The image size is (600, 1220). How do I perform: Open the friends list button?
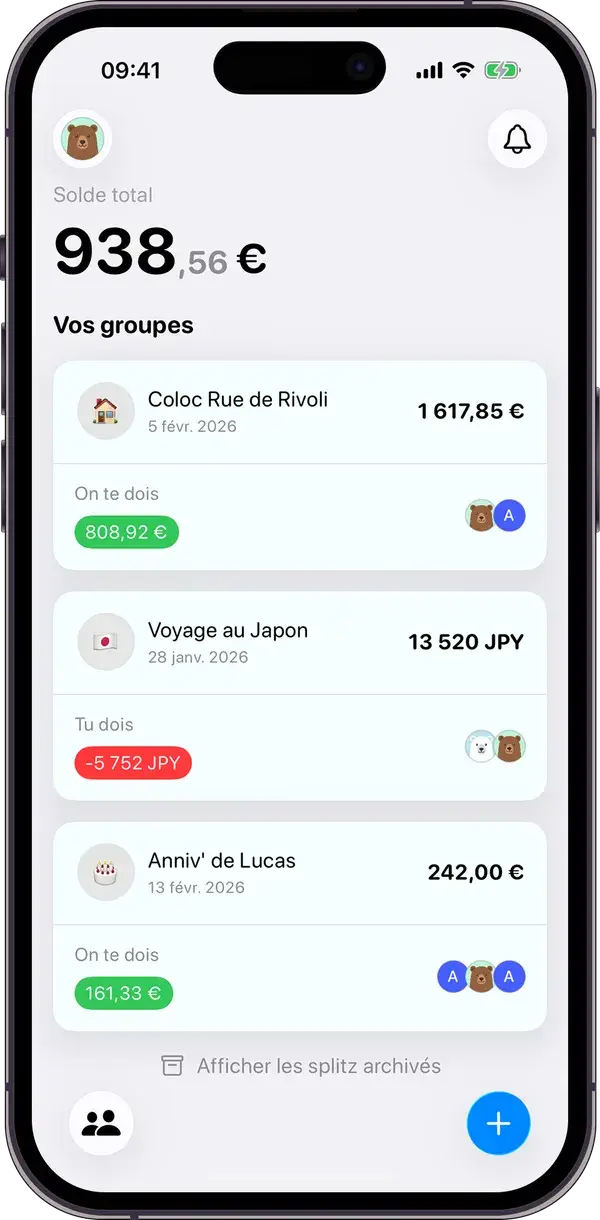point(101,1123)
